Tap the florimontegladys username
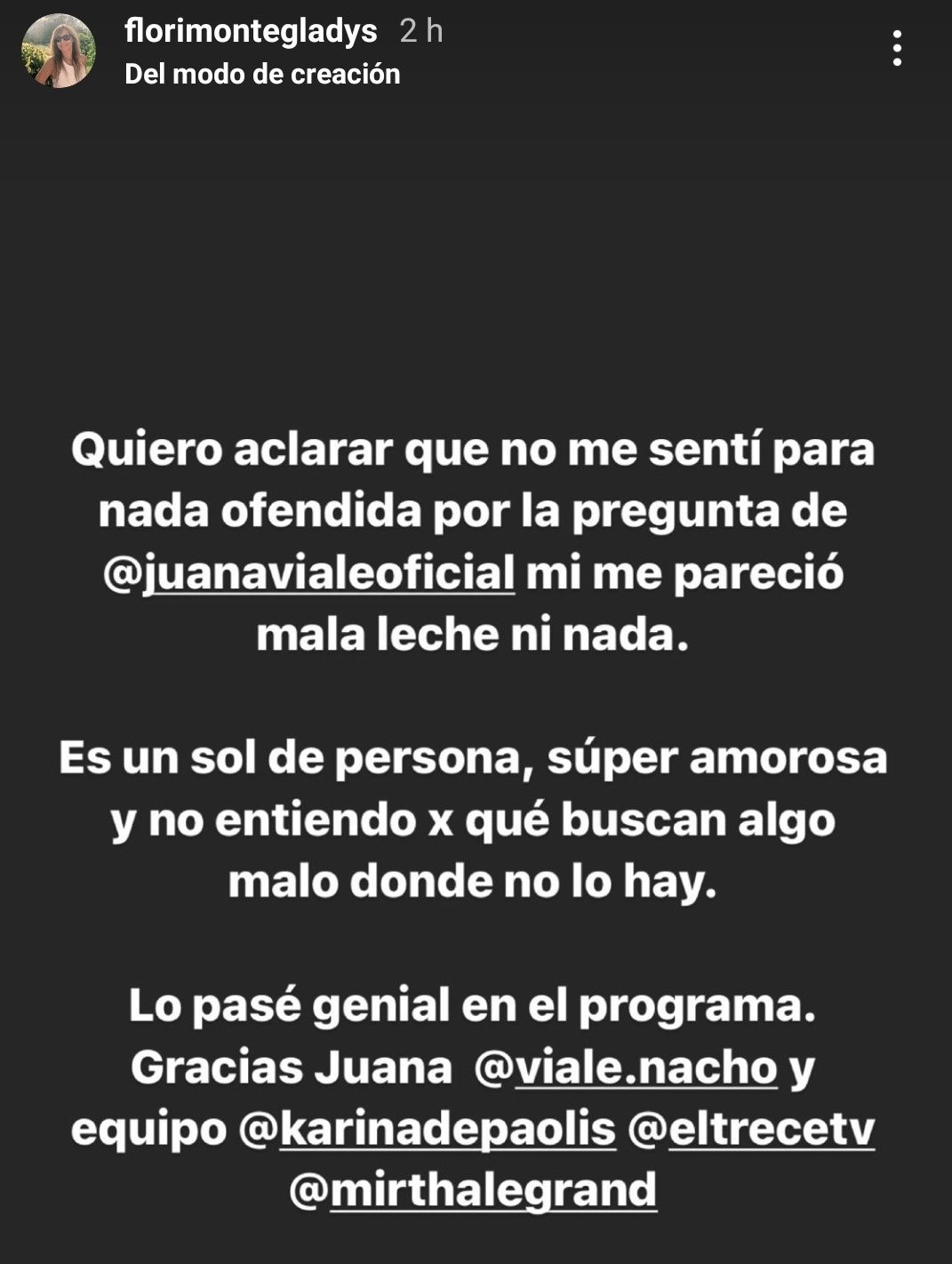This screenshot has height=1264, width=952. point(251,32)
